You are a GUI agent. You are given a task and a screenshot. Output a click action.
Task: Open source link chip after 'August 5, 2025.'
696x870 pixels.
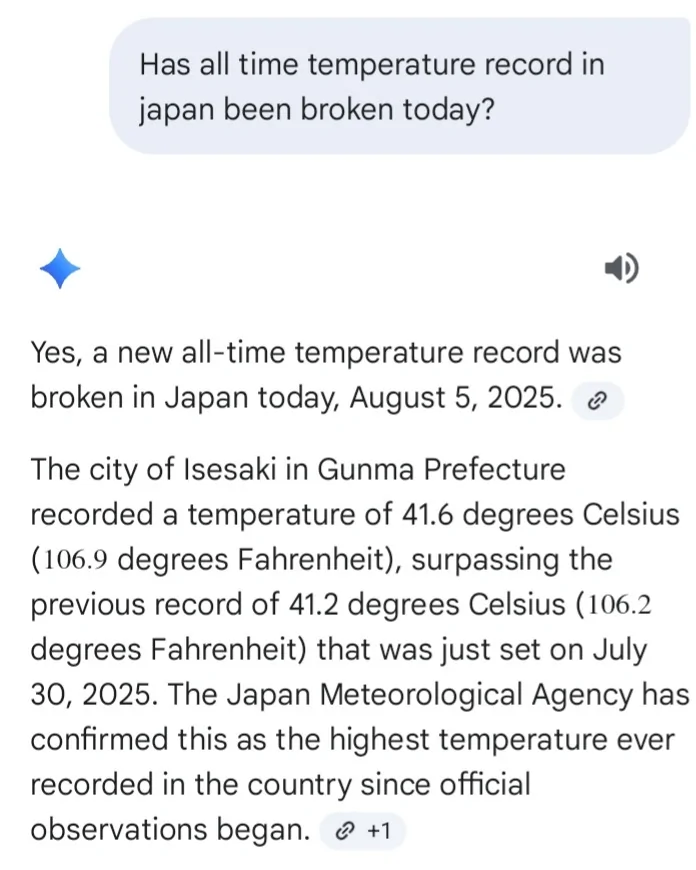[x=597, y=401]
